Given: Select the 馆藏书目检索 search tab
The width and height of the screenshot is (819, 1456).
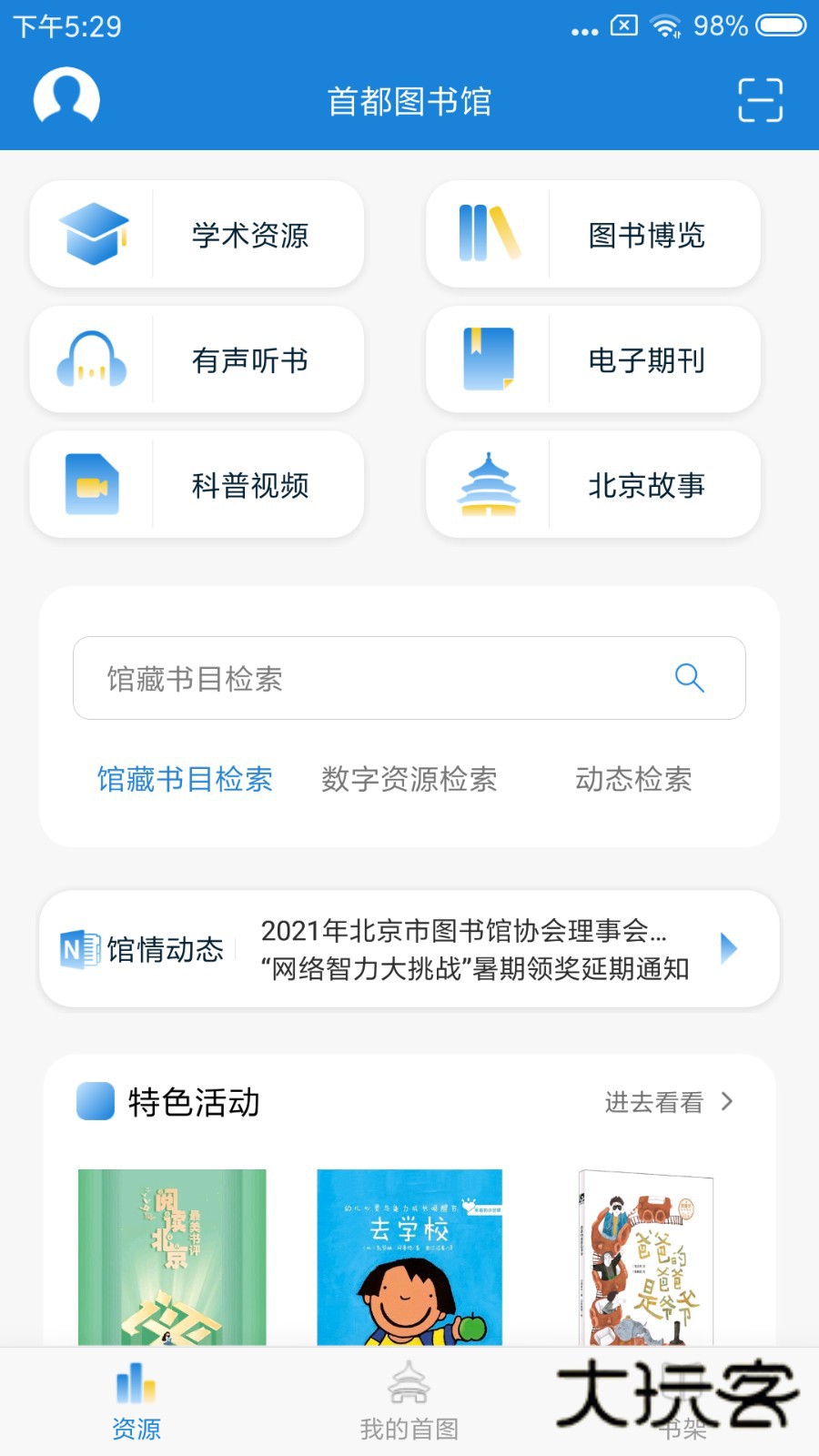Looking at the screenshot, I should pyautogui.click(x=185, y=780).
